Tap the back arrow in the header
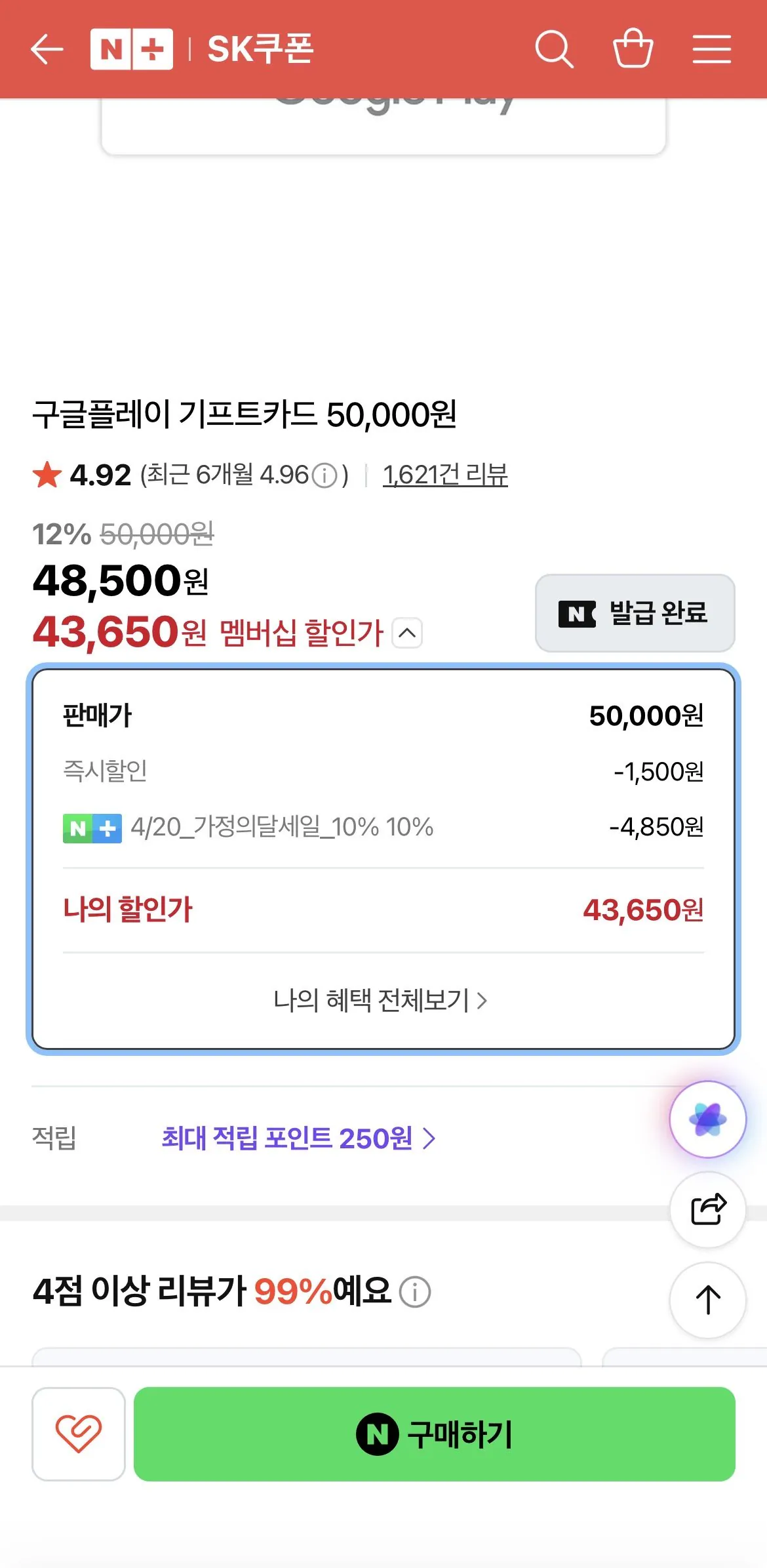Viewport: 767px width, 1568px height. tap(46, 48)
